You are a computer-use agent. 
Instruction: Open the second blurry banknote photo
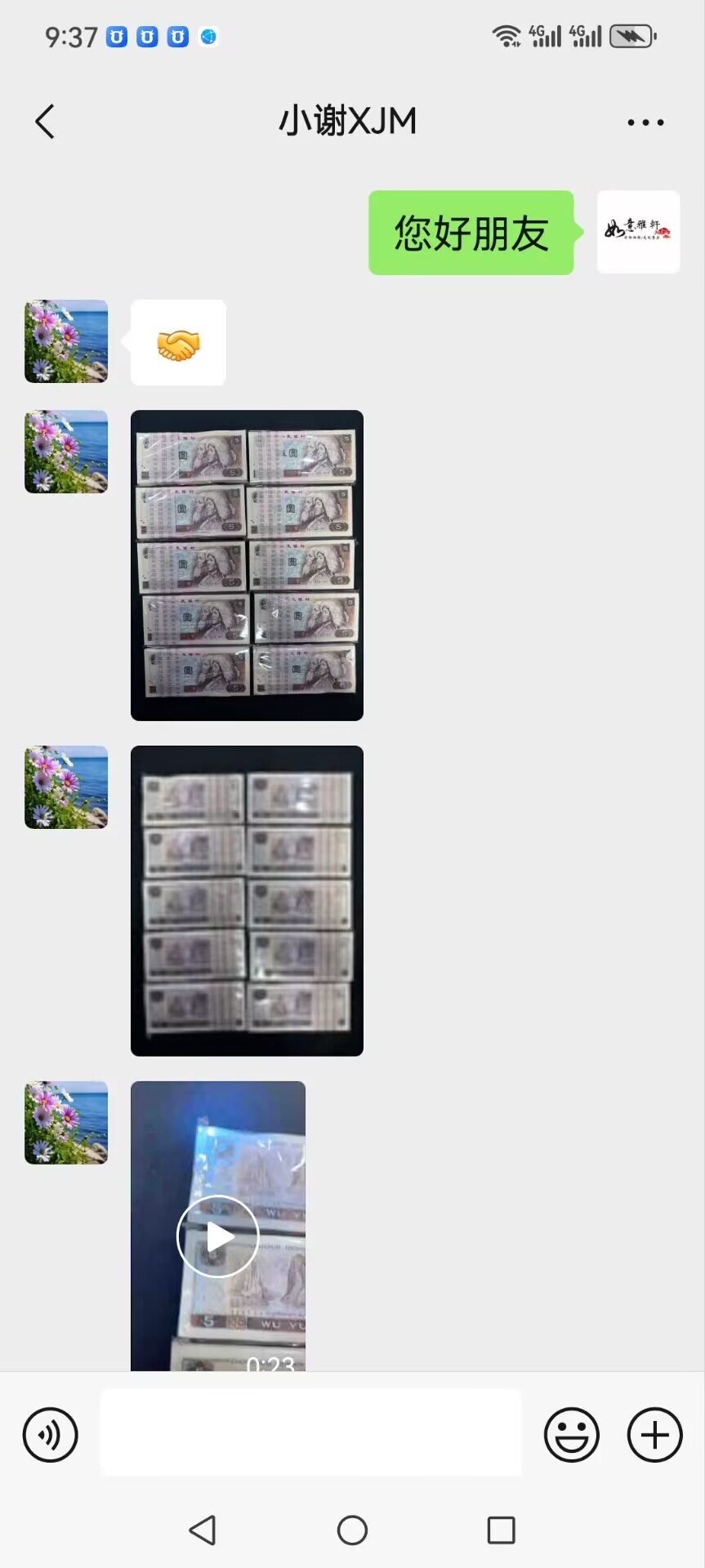pos(247,901)
